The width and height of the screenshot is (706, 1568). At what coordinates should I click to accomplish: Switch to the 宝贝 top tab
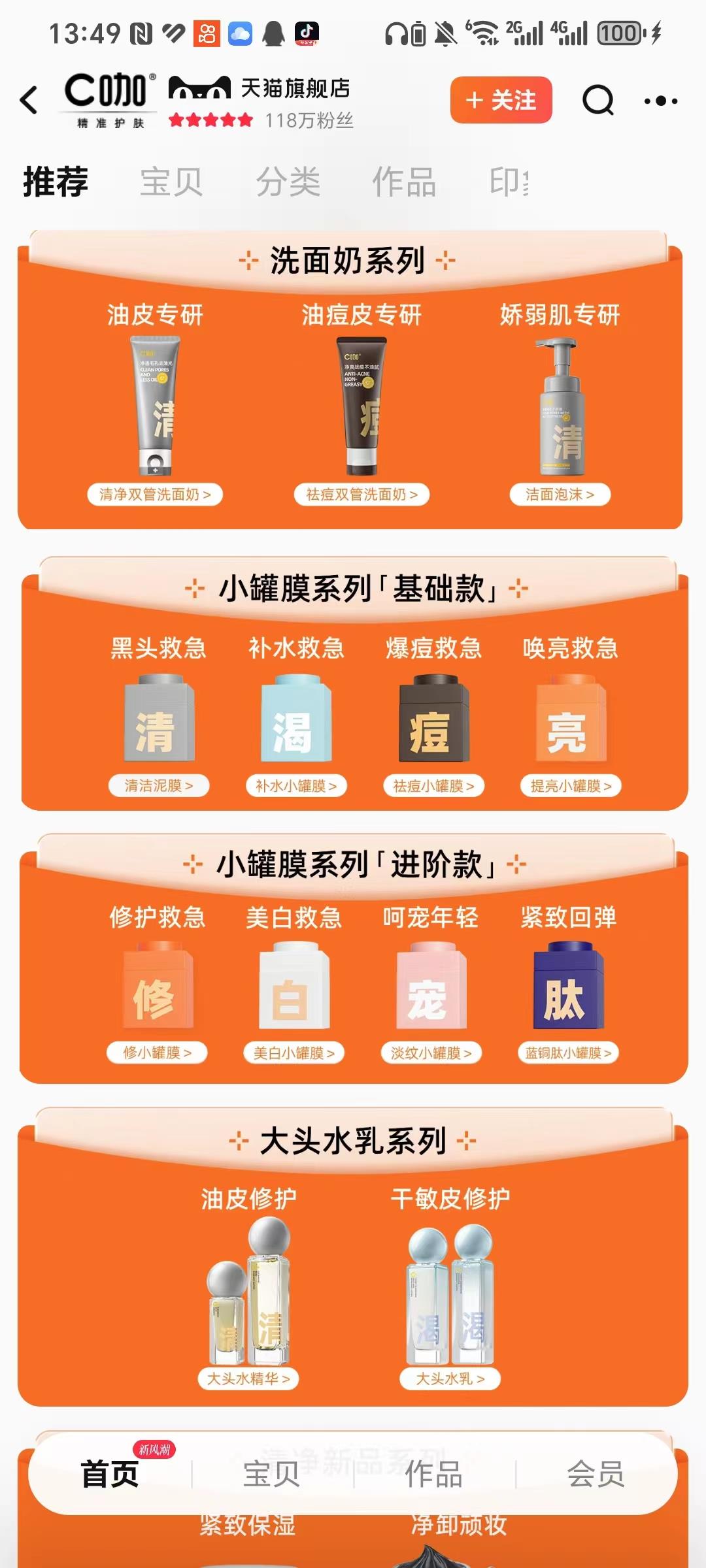[171, 182]
